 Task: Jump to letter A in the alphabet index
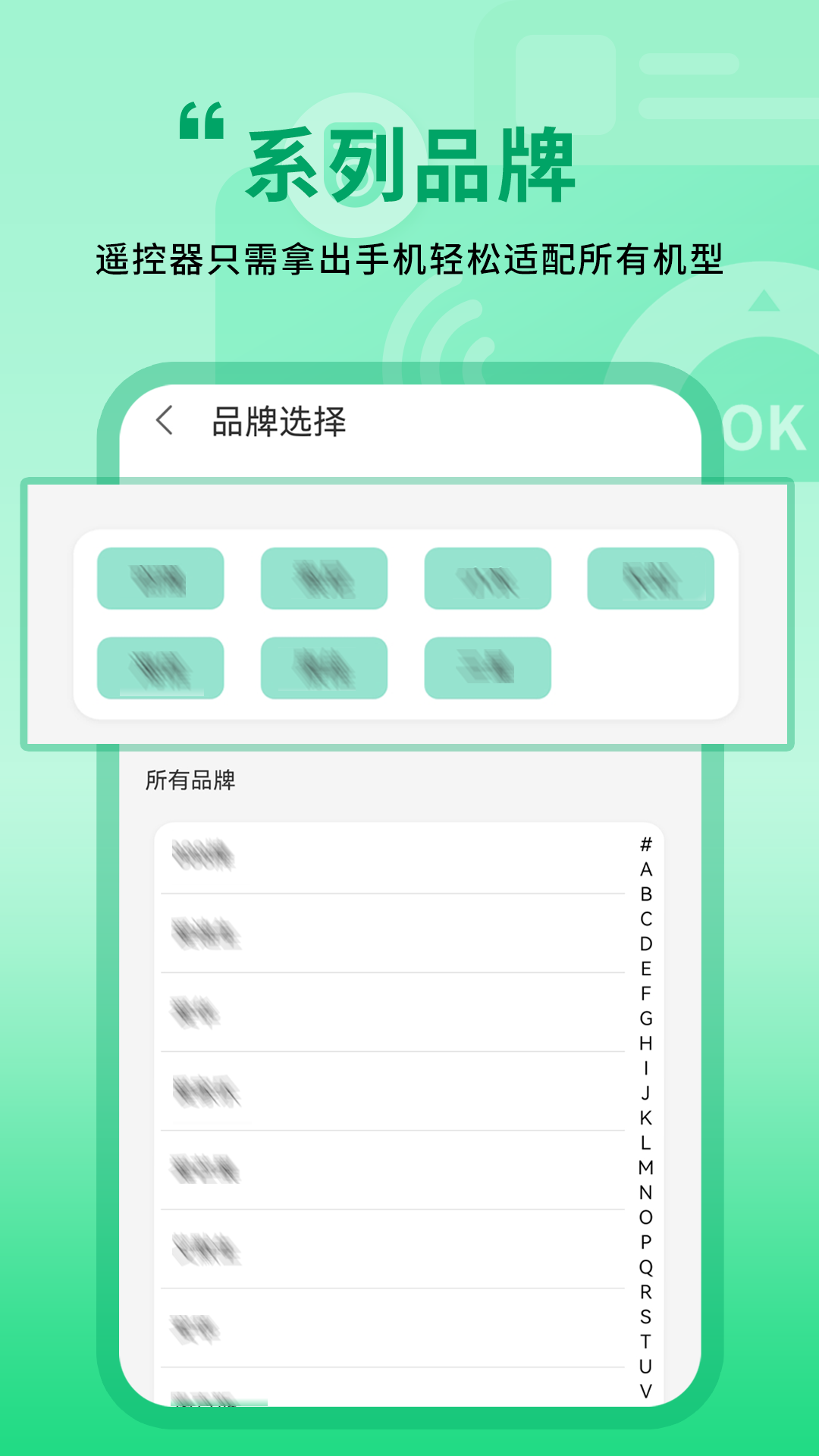point(645,869)
